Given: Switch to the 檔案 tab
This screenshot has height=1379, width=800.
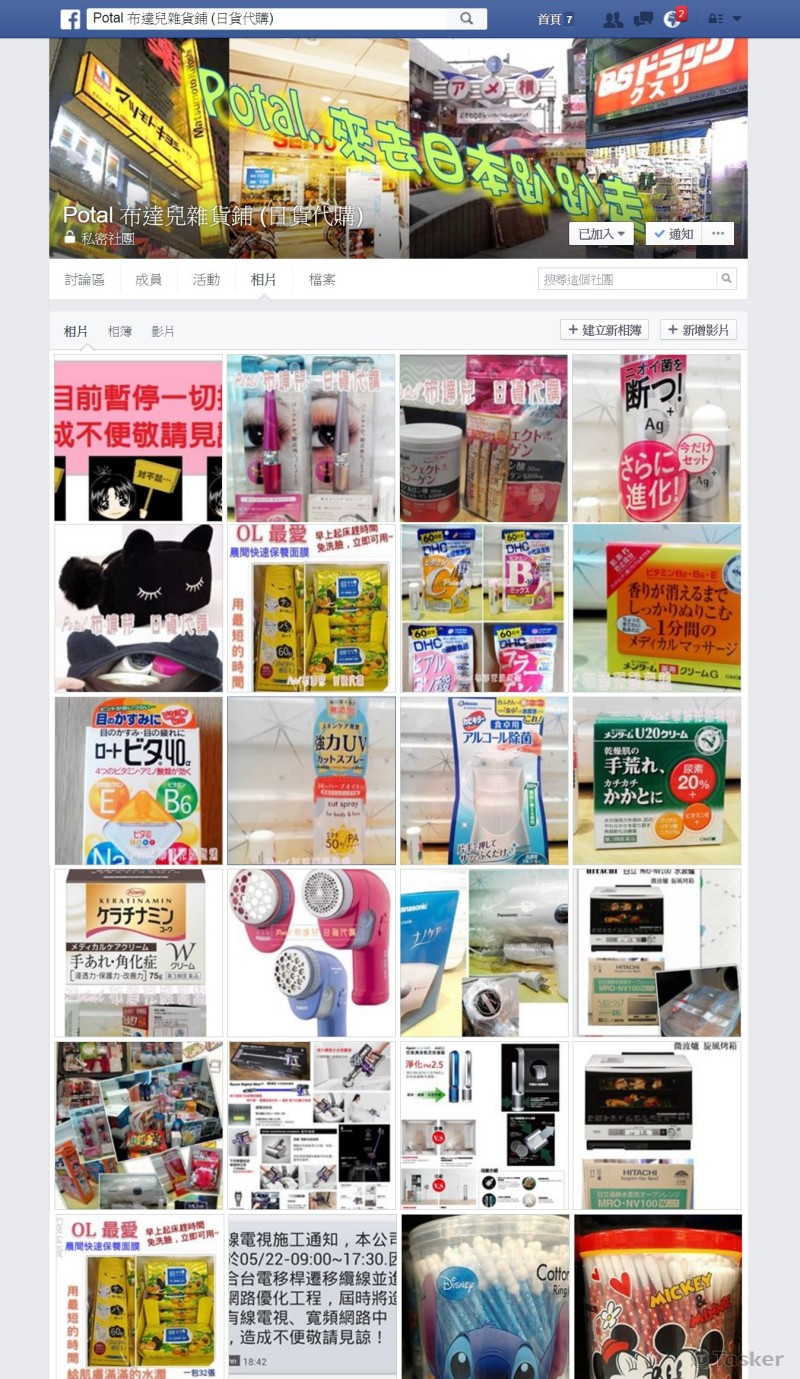Looking at the screenshot, I should (x=322, y=280).
